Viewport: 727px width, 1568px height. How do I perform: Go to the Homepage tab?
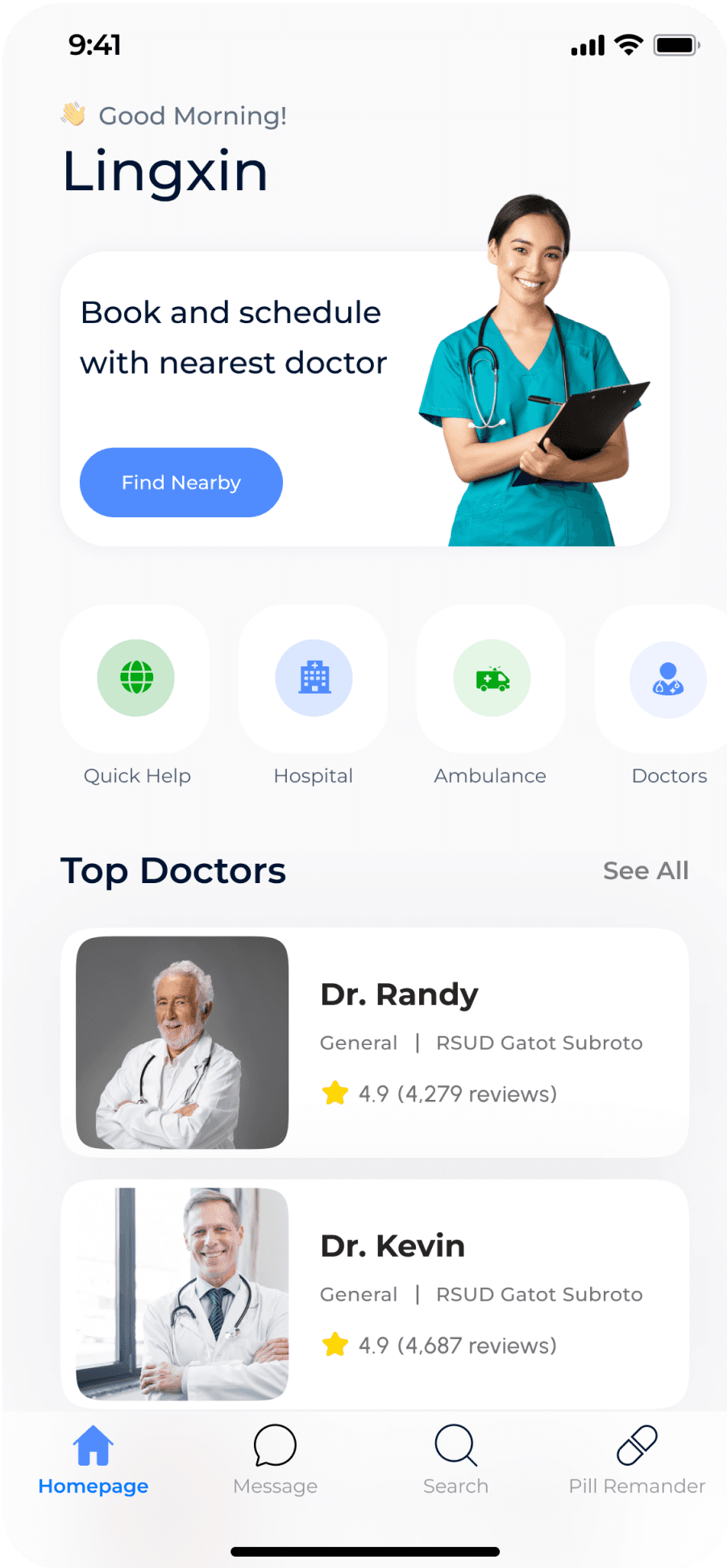tap(93, 1460)
